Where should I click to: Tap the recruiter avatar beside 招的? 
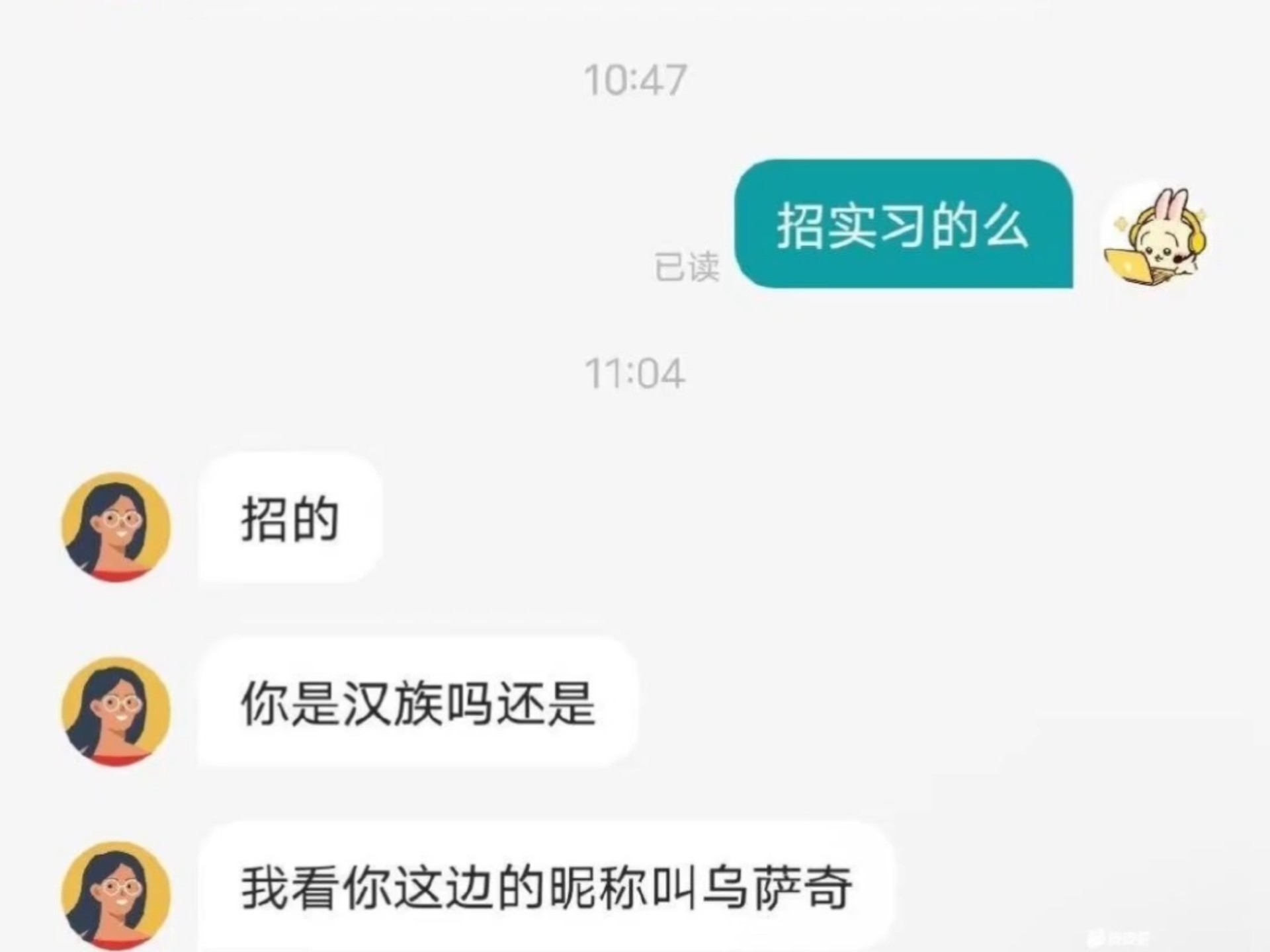click(116, 527)
